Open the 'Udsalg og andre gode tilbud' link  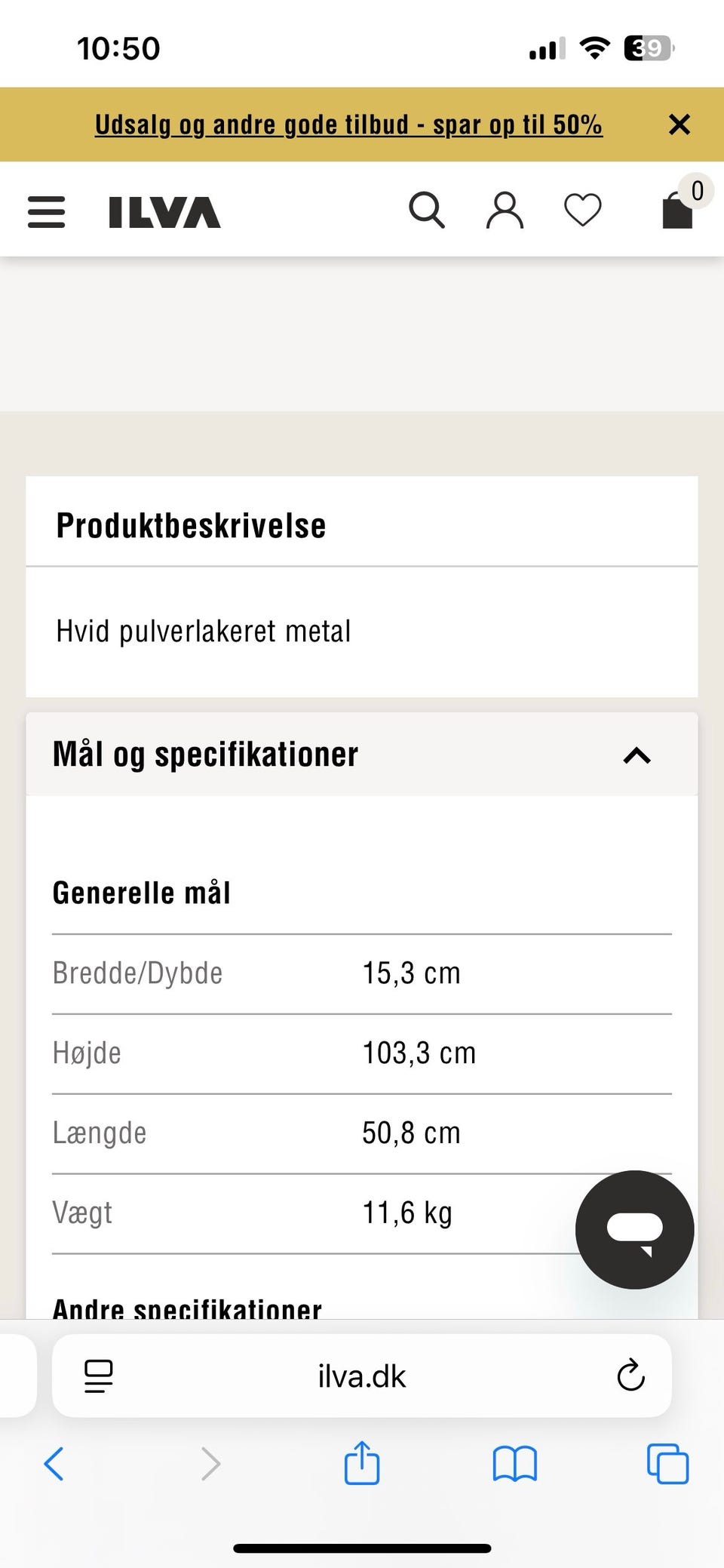[348, 125]
